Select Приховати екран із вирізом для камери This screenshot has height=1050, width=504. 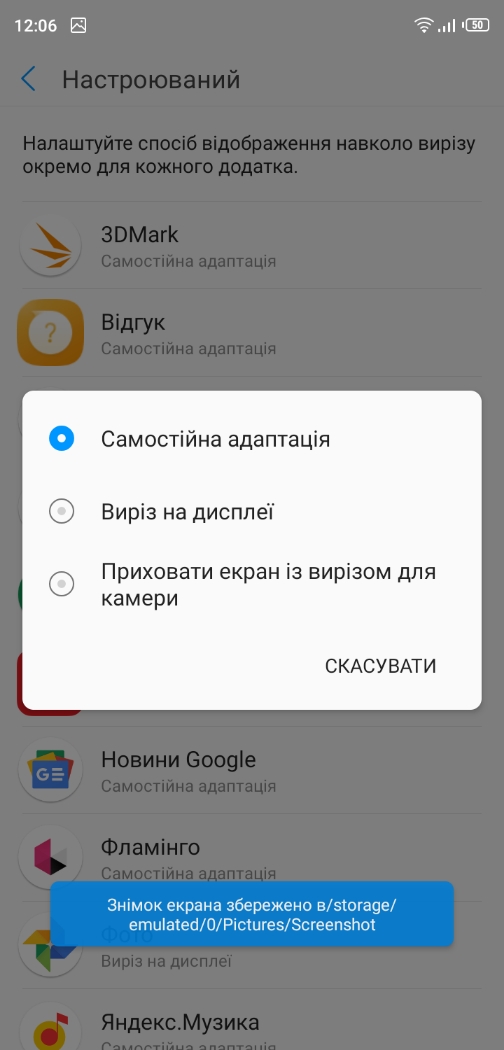(x=252, y=585)
